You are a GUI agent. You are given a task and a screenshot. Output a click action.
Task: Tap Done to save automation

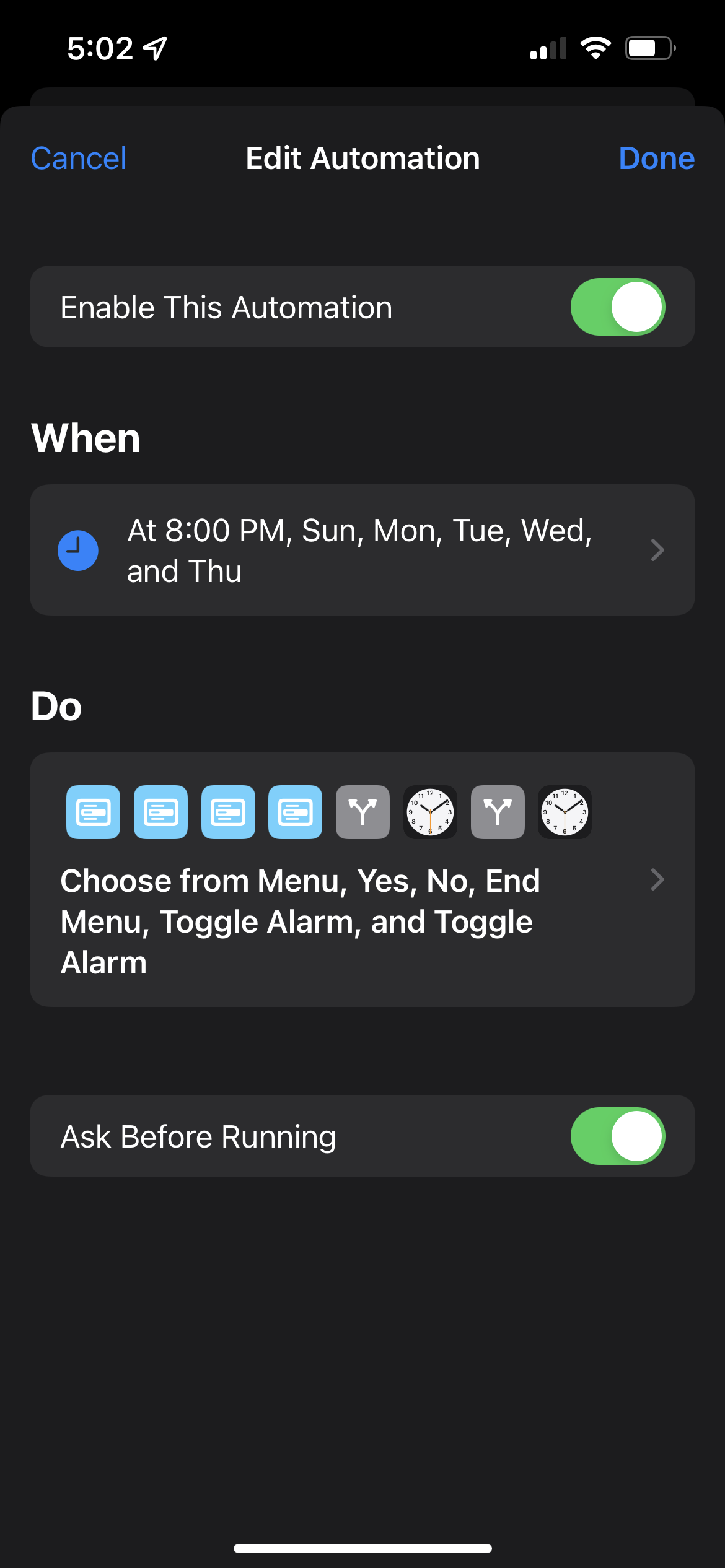(x=656, y=159)
